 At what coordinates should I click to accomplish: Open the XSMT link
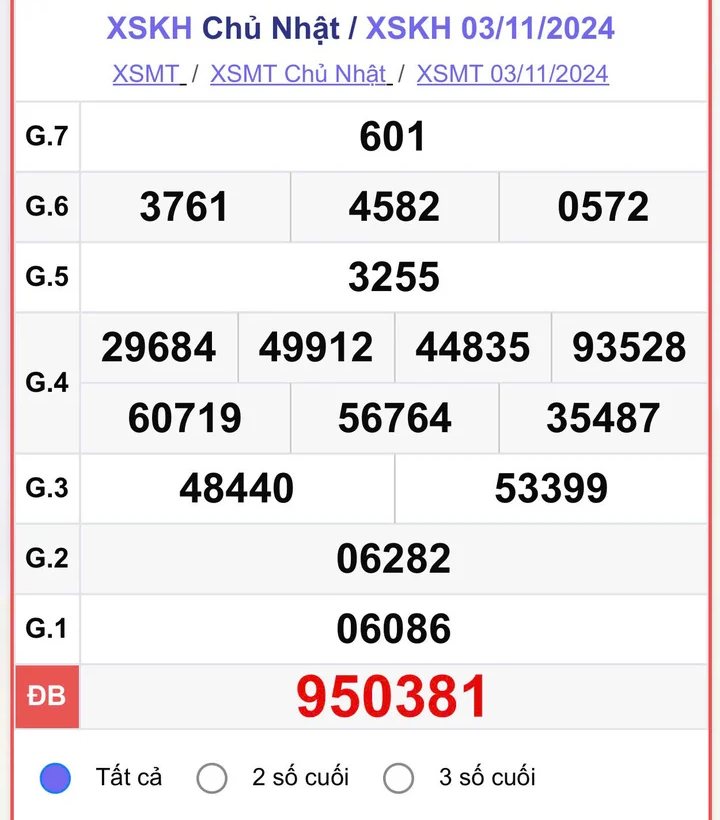[x=146, y=73]
